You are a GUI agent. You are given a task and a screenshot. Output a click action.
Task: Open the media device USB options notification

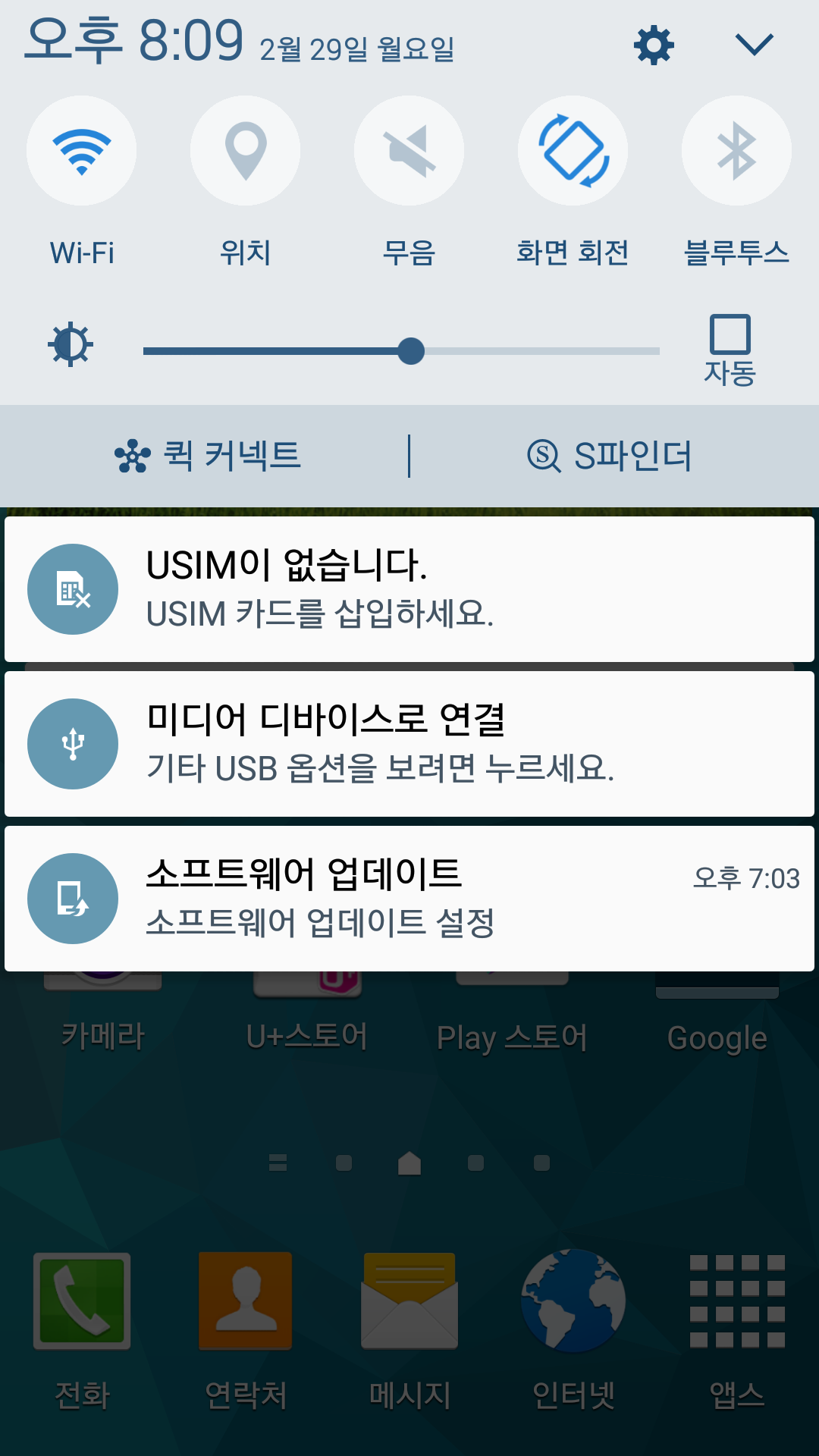pyautogui.click(x=409, y=744)
